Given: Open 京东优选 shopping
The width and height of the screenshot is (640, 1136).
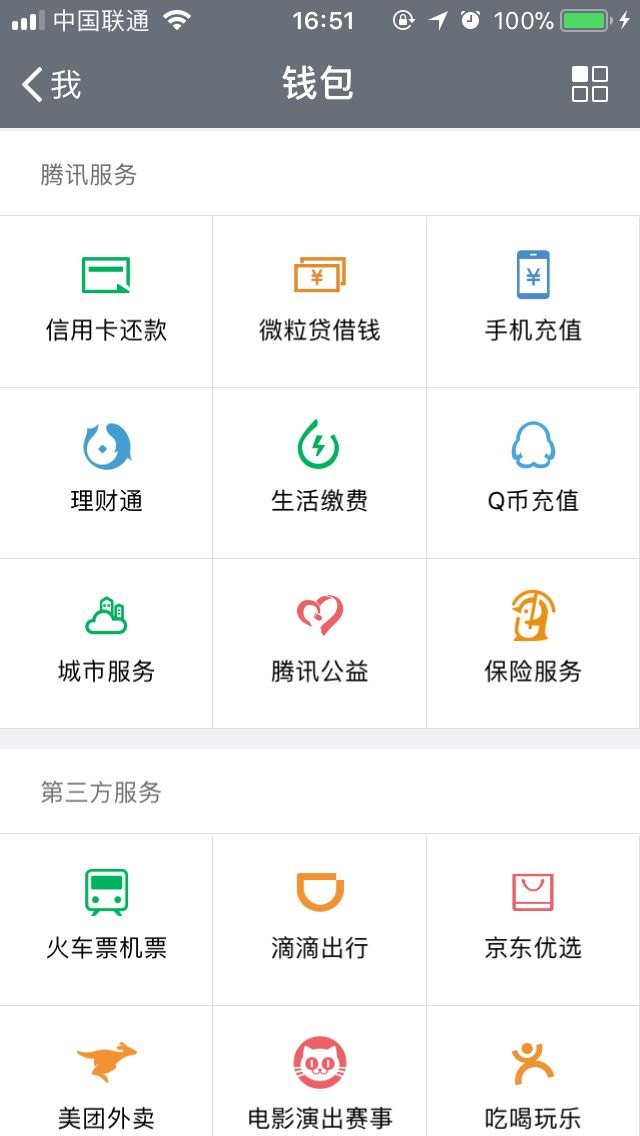Looking at the screenshot, I should (x=533, y=919).
